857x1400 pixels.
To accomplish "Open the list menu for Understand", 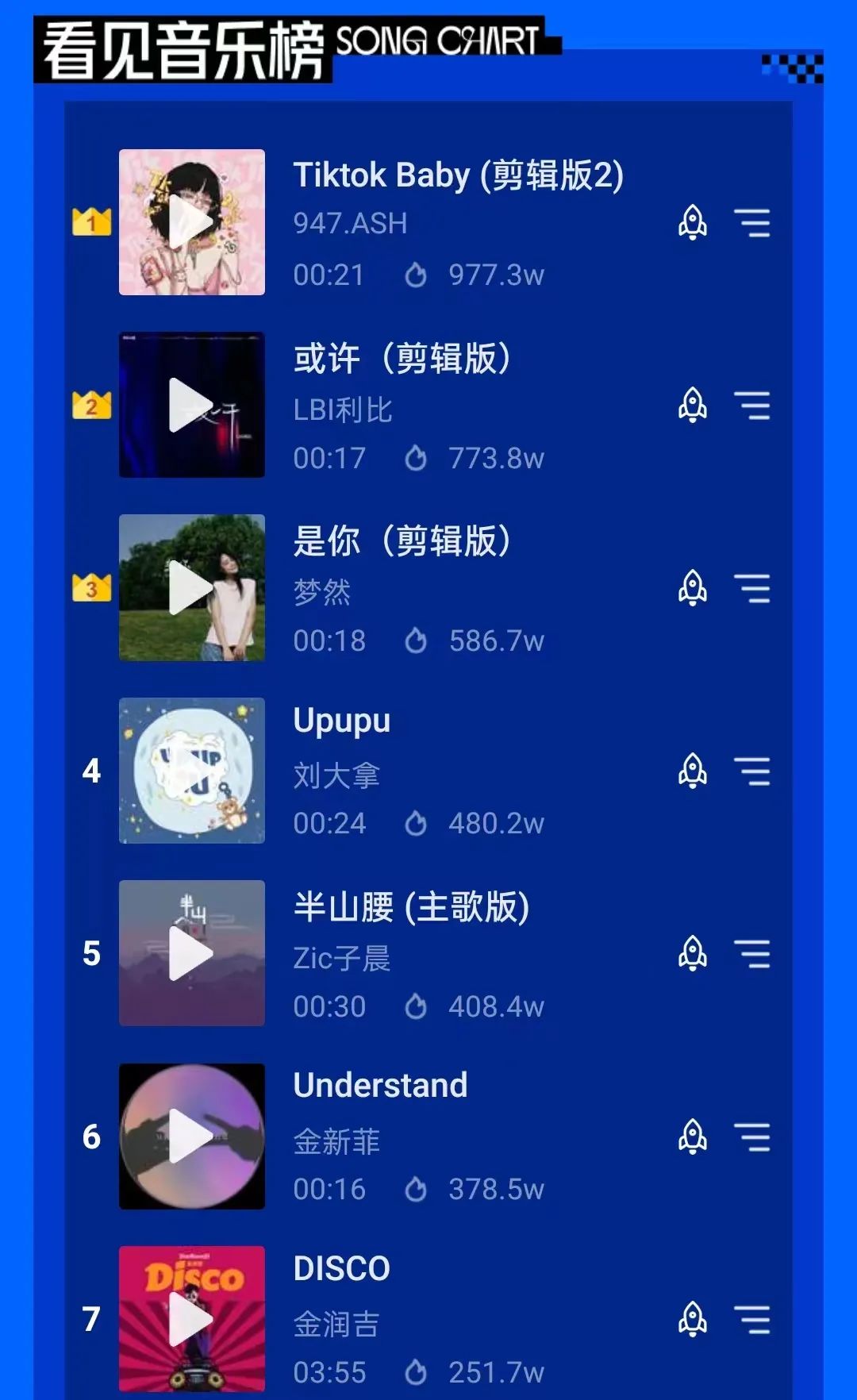I will 751,1137.
